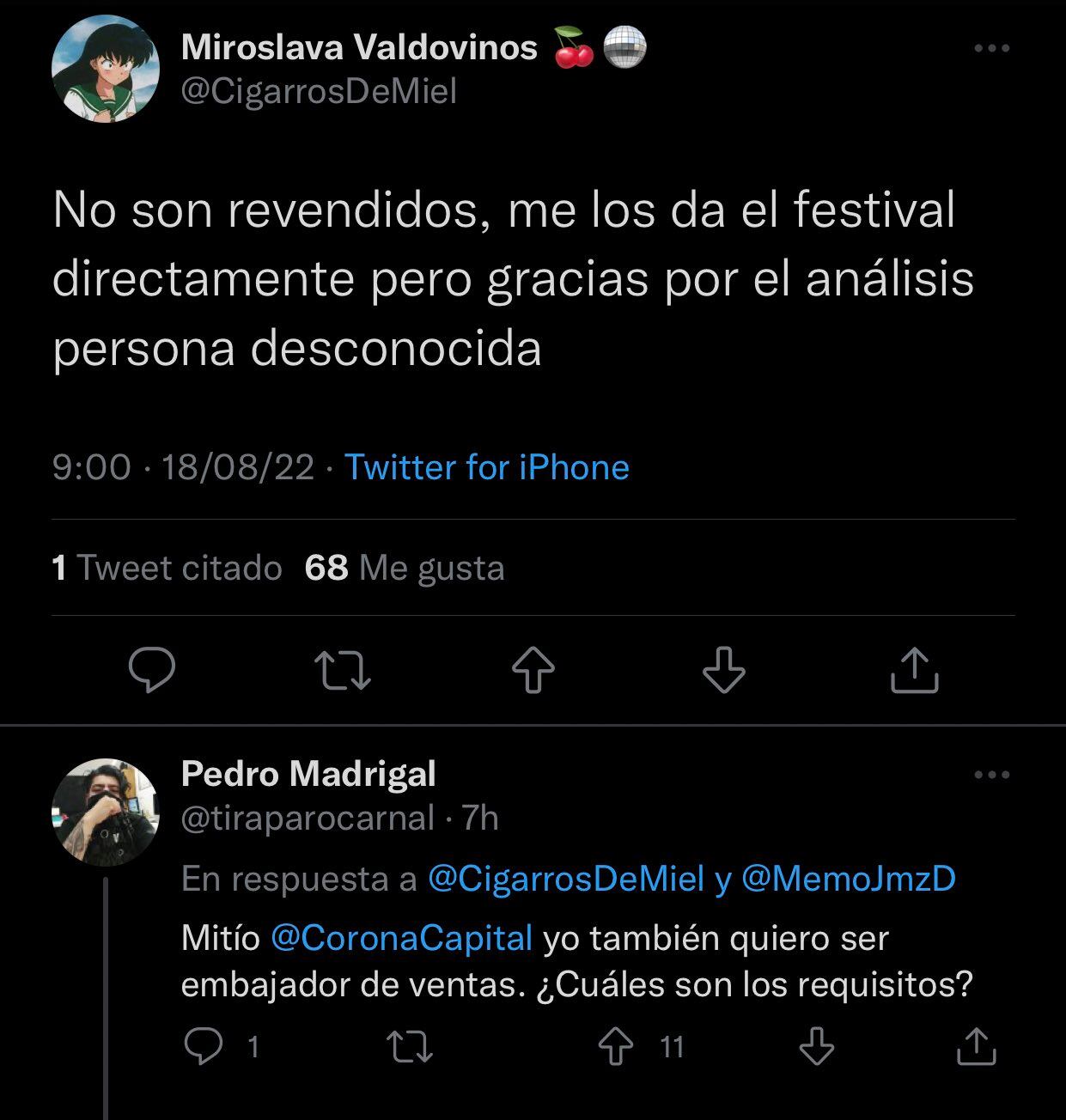Open Miroslava Valdovinos' profile picture
The width and height of the screenshot is (1066, 1120).
tap(106, 69)
